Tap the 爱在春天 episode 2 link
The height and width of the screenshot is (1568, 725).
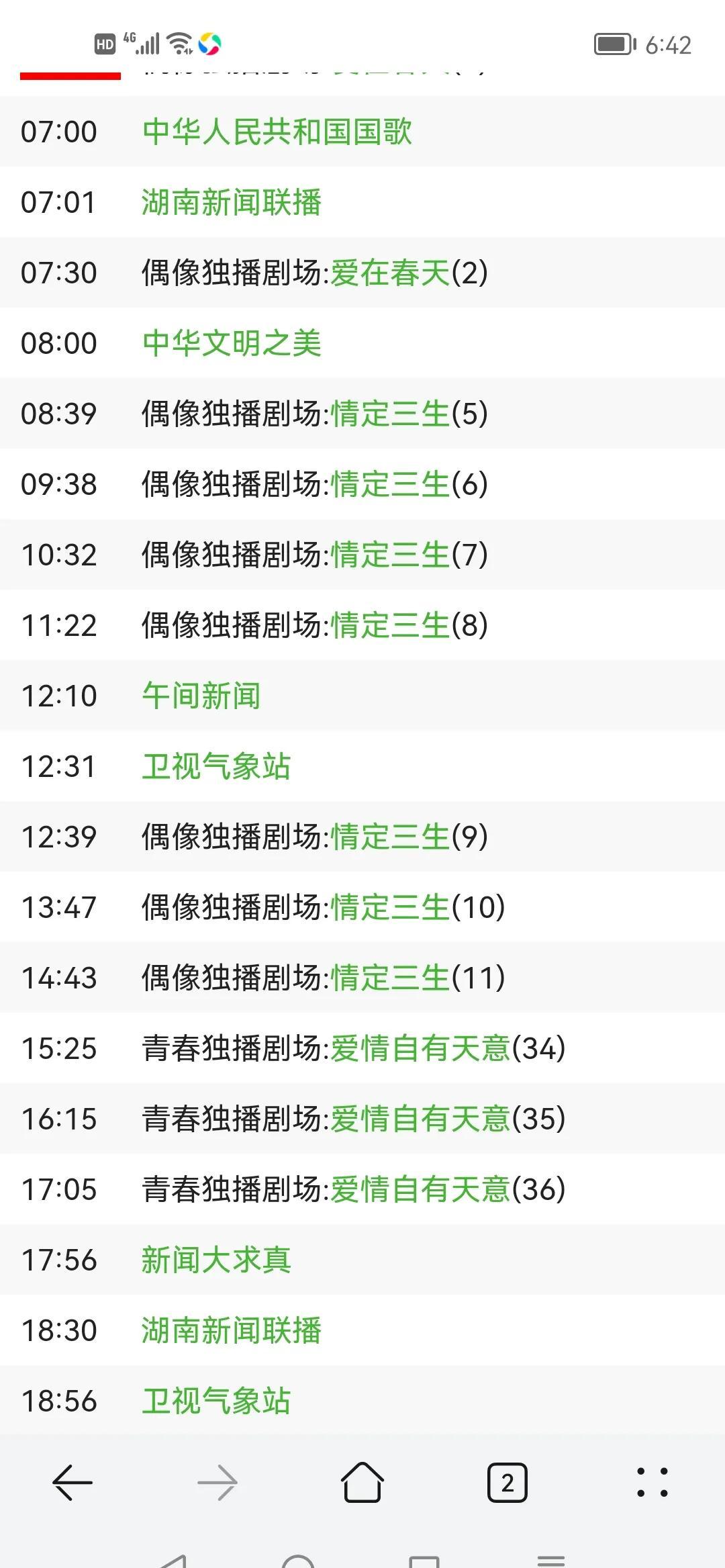click(x=390, y=273)
